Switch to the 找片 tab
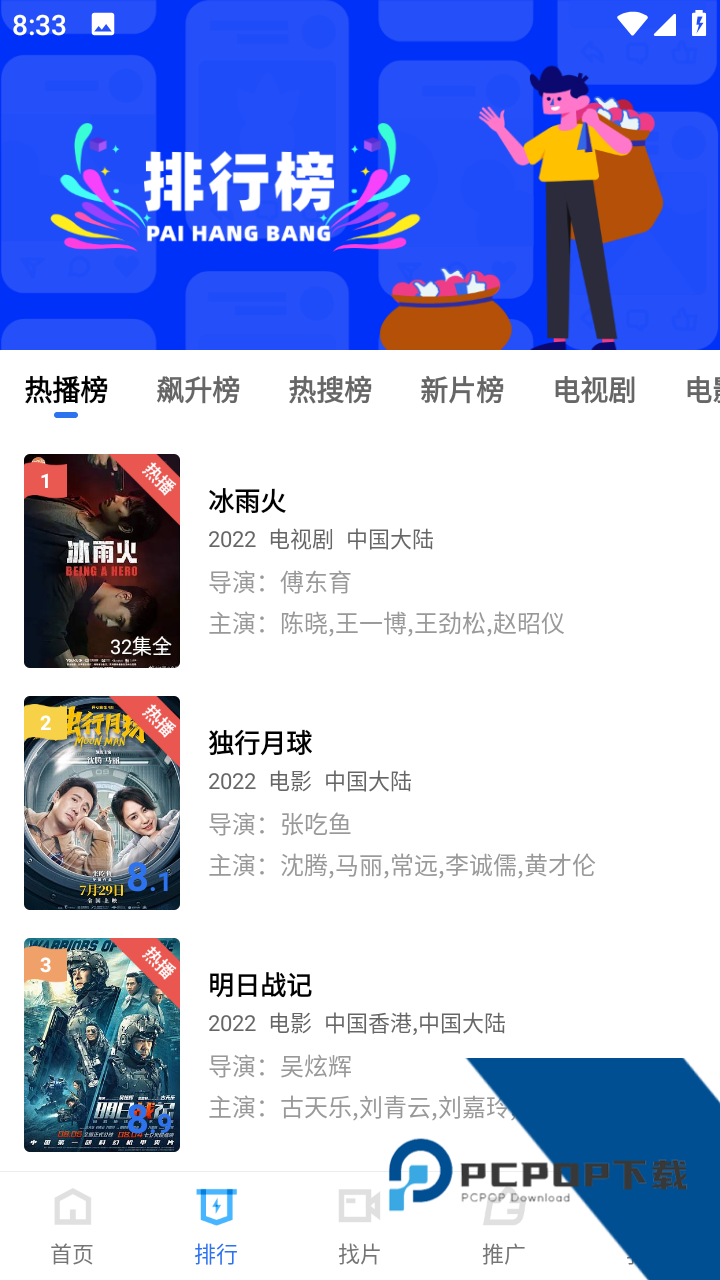 click(x=359, y=1226)
